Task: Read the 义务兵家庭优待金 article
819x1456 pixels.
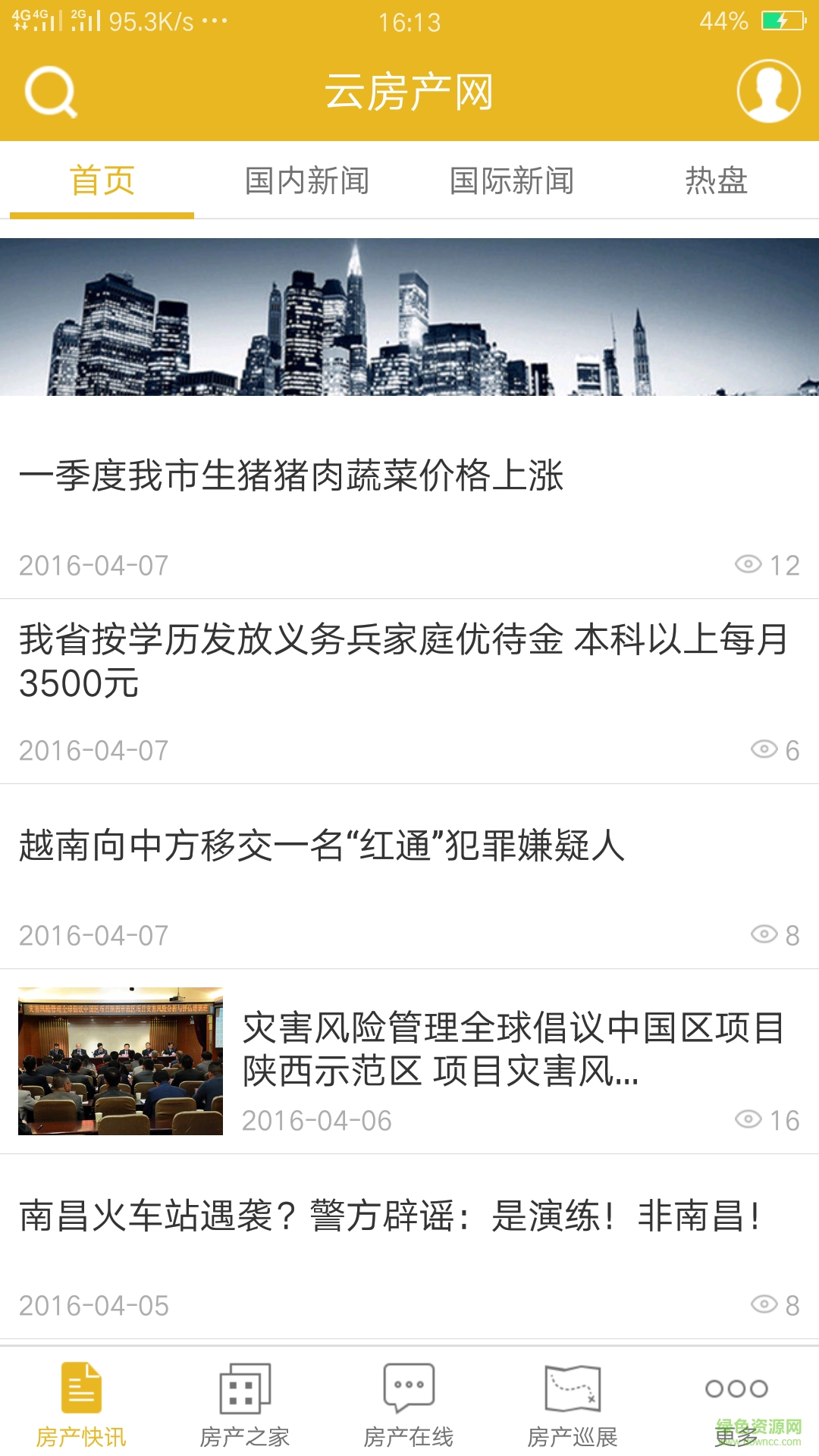Action: (402, 661)
